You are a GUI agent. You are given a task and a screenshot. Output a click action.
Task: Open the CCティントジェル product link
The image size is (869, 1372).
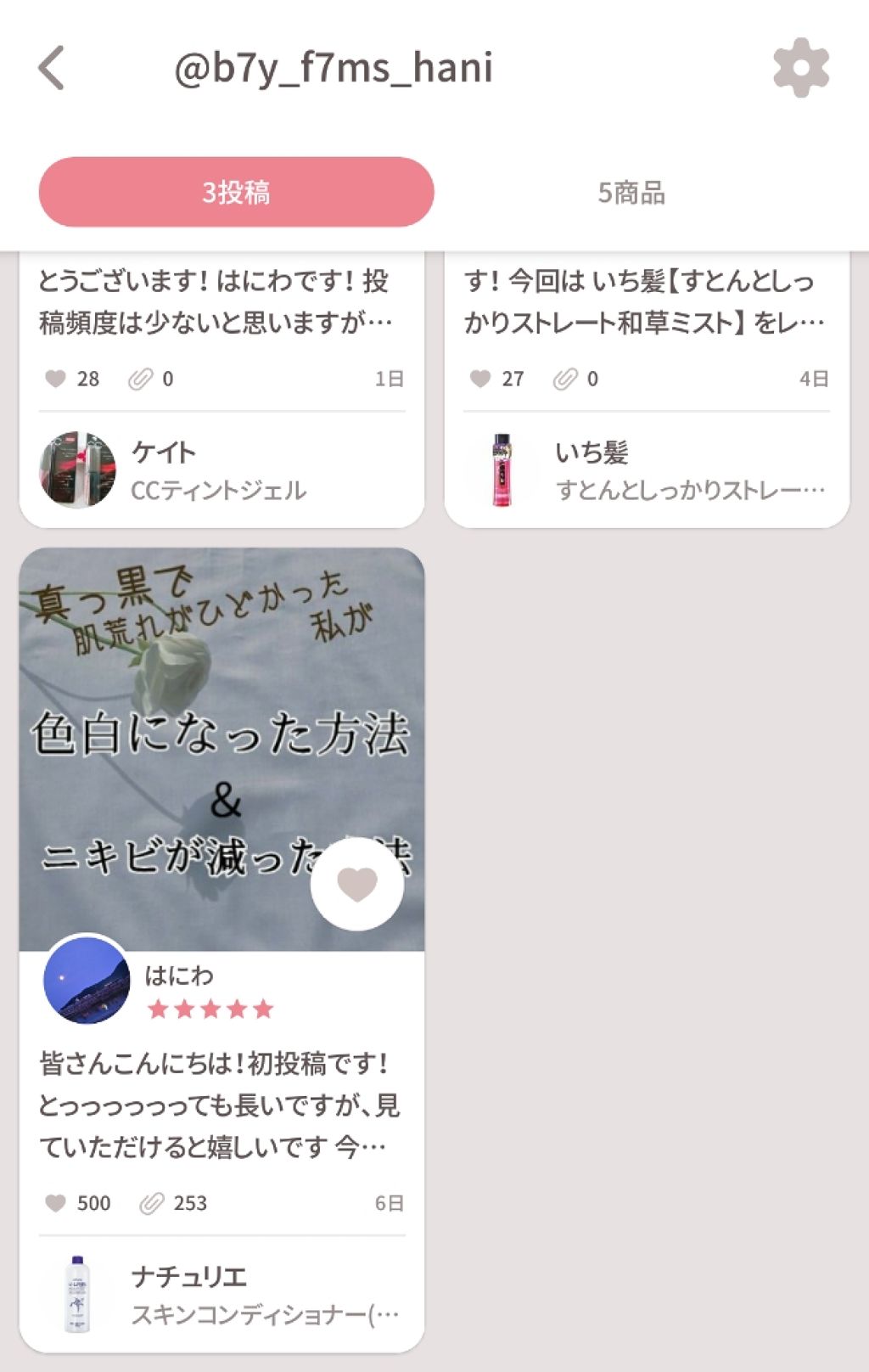tap(220, 491)
